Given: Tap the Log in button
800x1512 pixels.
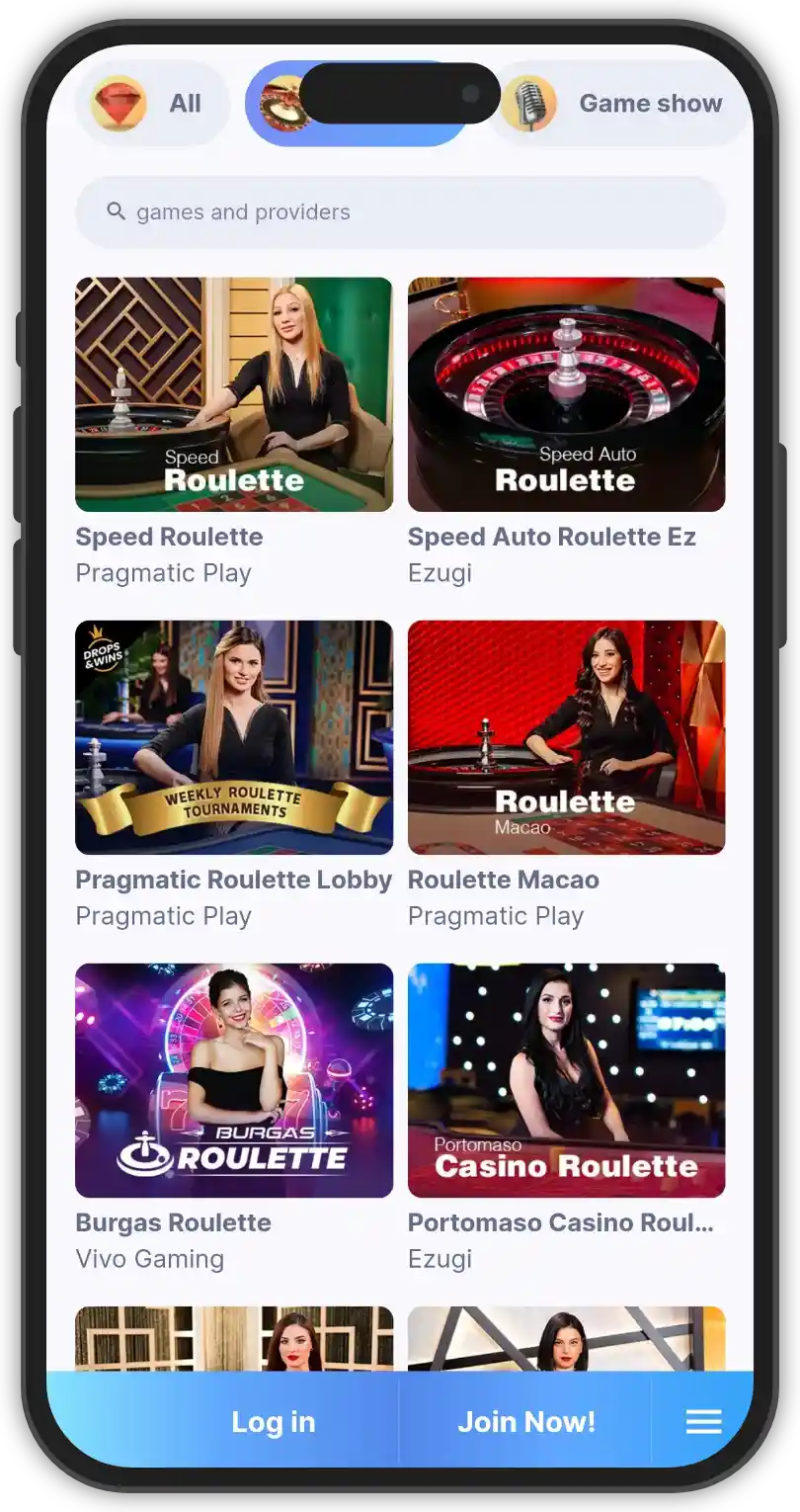Looking at the screenshot, I should (273, 1421).
